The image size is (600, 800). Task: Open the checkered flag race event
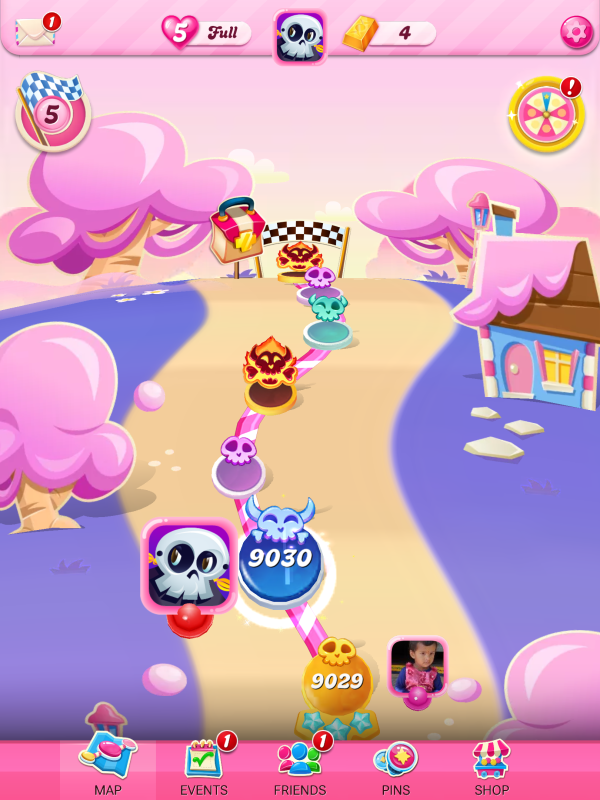point(52,110)
